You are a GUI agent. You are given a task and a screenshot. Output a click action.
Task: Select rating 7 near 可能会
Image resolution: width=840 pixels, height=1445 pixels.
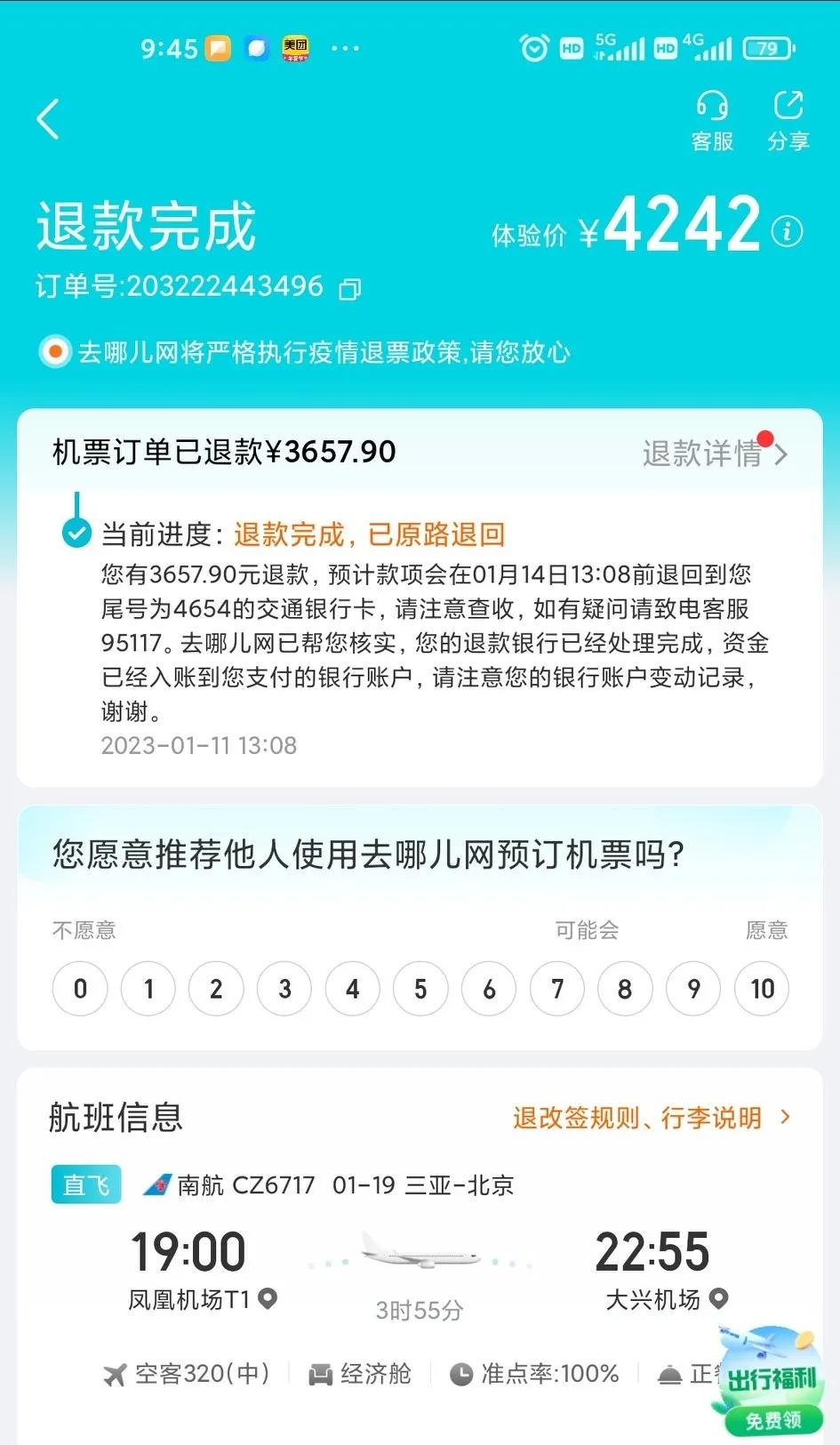[x=557, y=989]
